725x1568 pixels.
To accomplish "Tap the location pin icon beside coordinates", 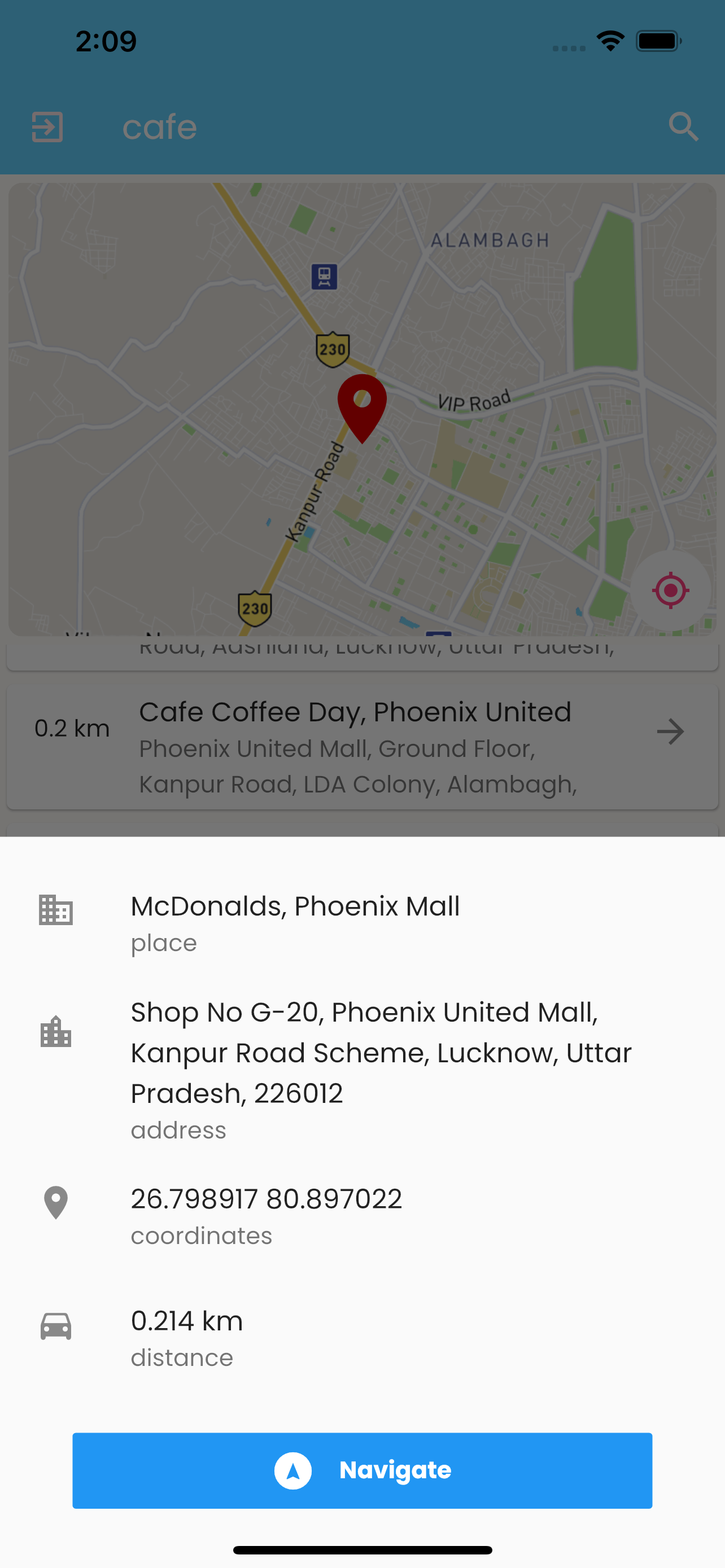I will coord(55,1202).
